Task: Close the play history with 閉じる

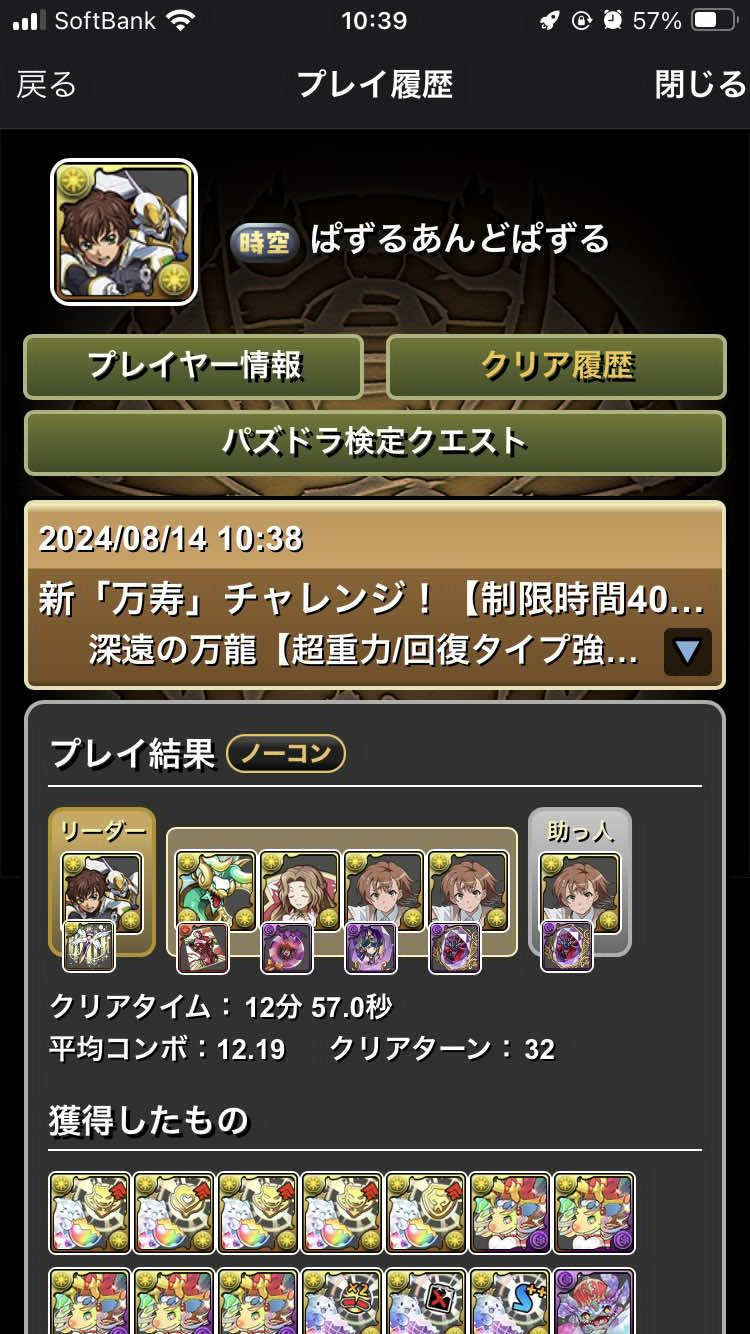Action: pyautogui.click(x=700, y=85)
